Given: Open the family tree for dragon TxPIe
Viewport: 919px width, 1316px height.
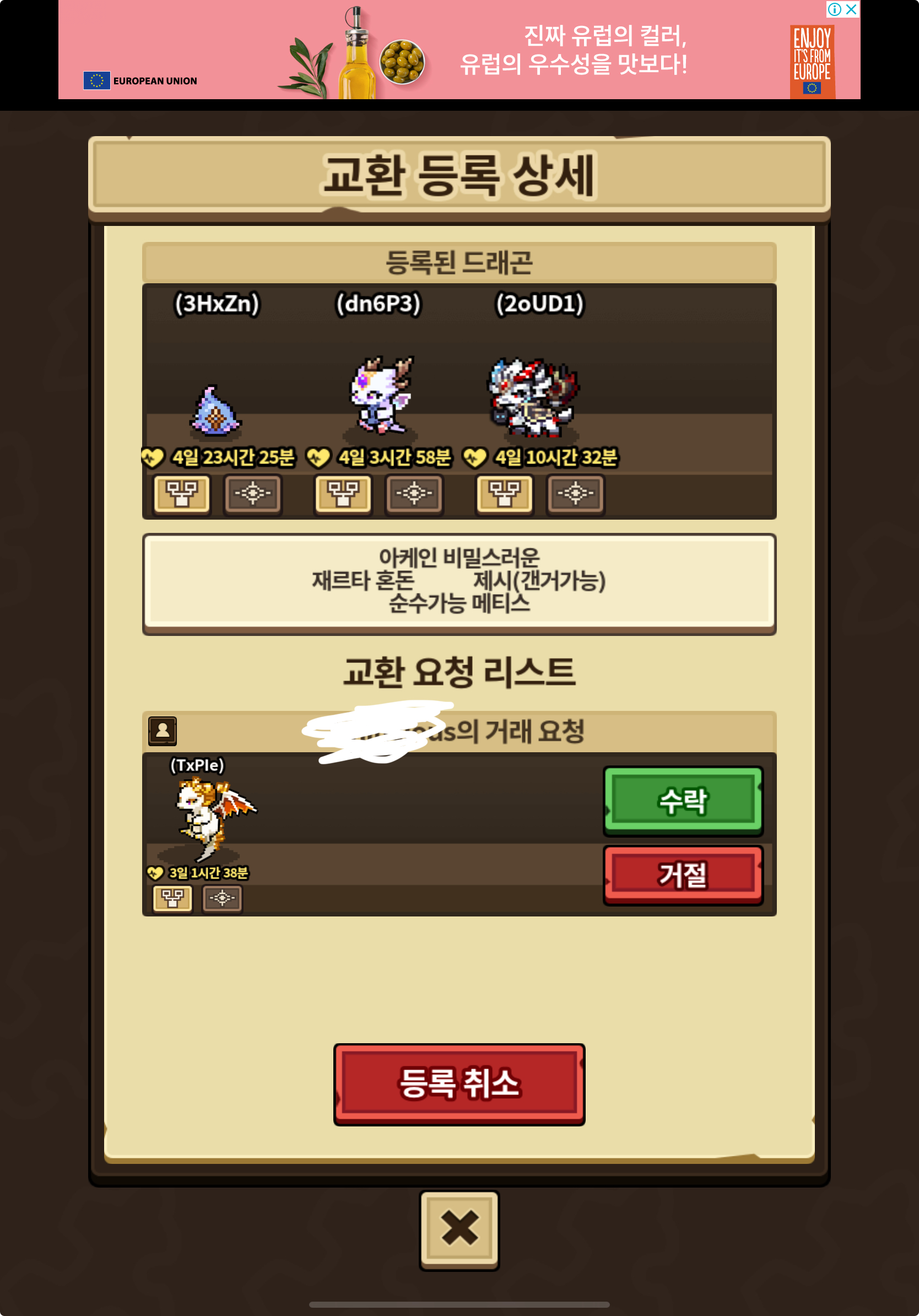Looking at the screenshot, I should tap(172, 898).
